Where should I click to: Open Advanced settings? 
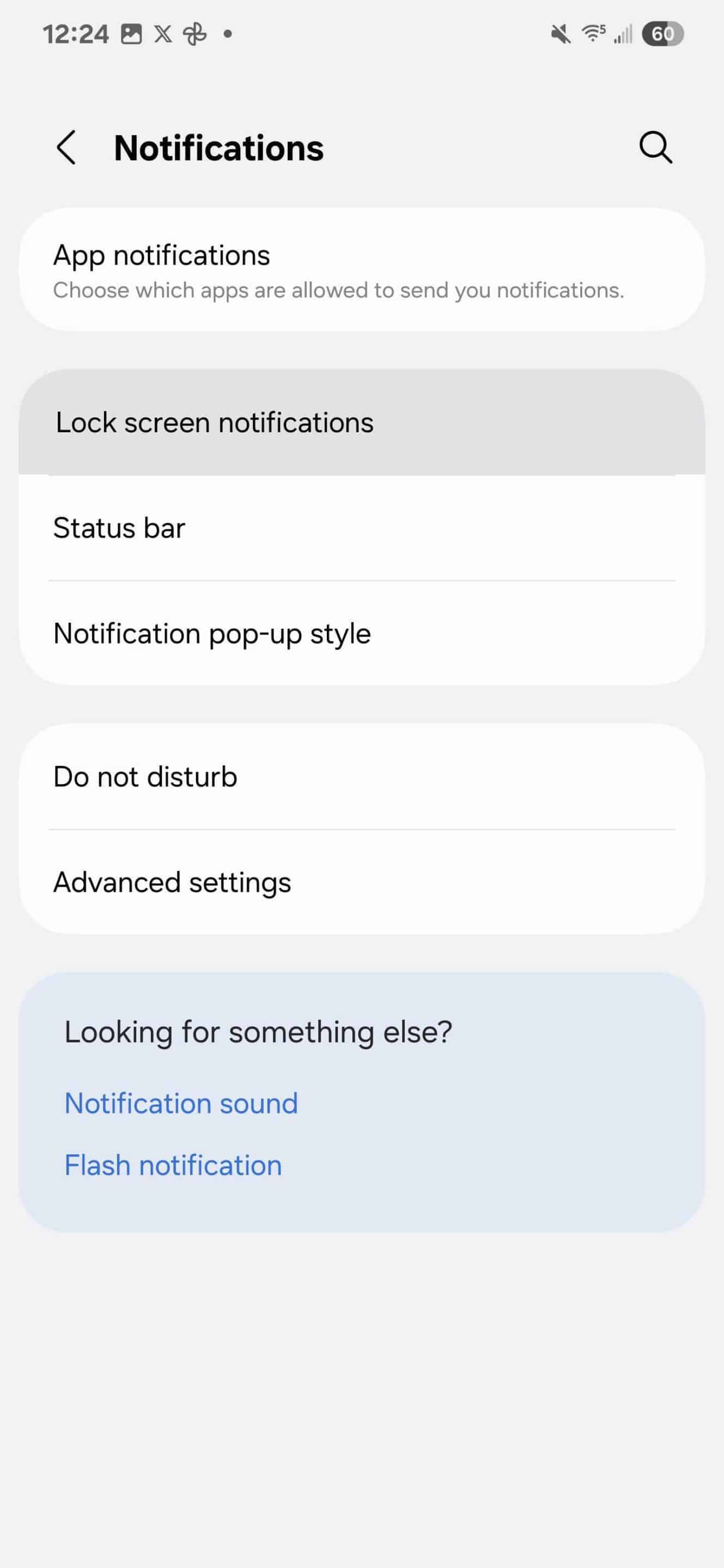[x=362, y=882]
